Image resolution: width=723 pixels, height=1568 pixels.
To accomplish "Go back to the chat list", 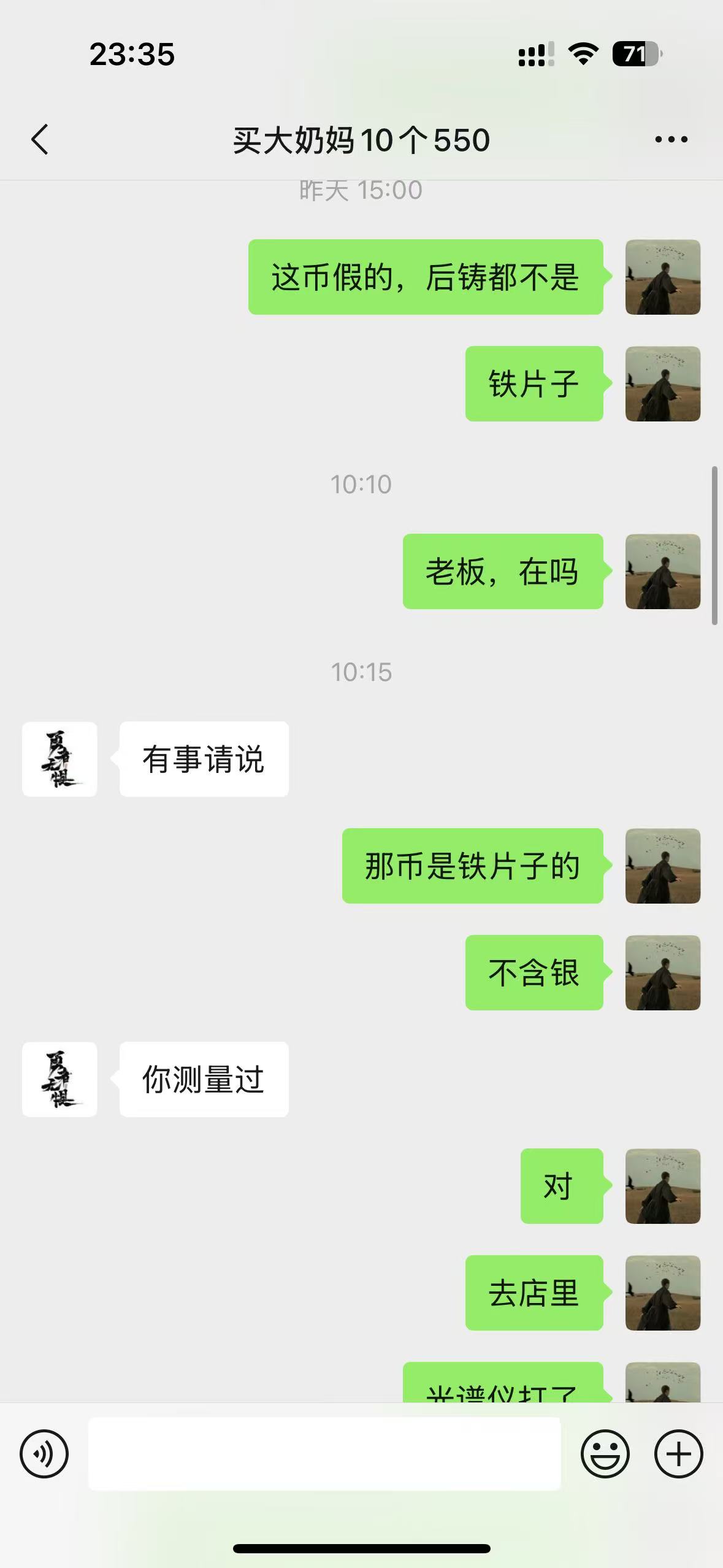I will pyautogui.click(x=40, y=139).
